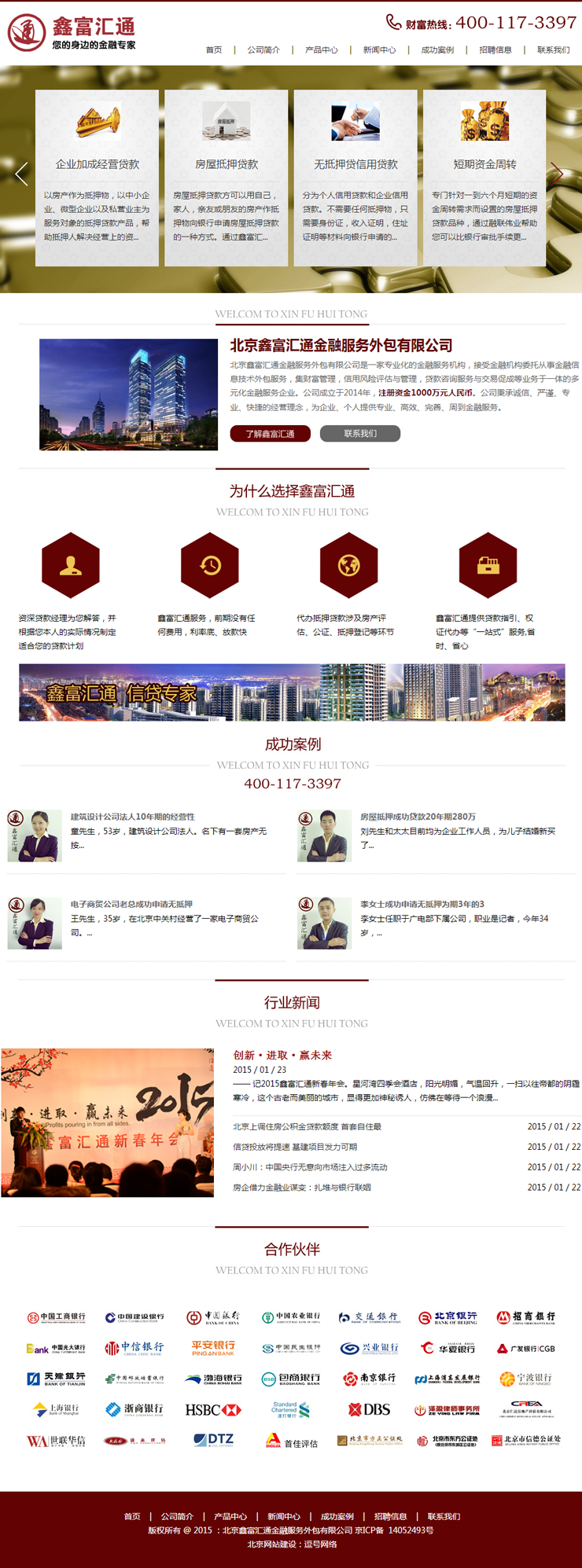Show the previous loan product slide

point(21,174)
